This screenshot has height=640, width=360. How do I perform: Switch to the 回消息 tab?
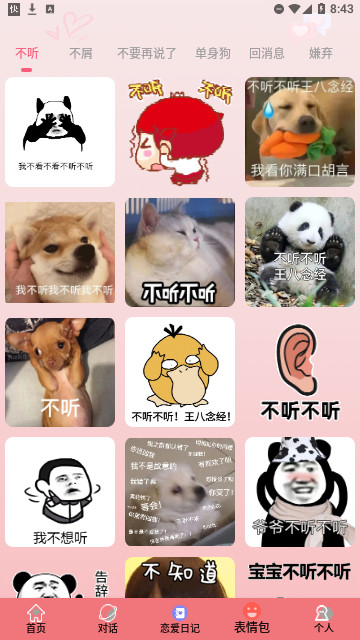point(267,53)
